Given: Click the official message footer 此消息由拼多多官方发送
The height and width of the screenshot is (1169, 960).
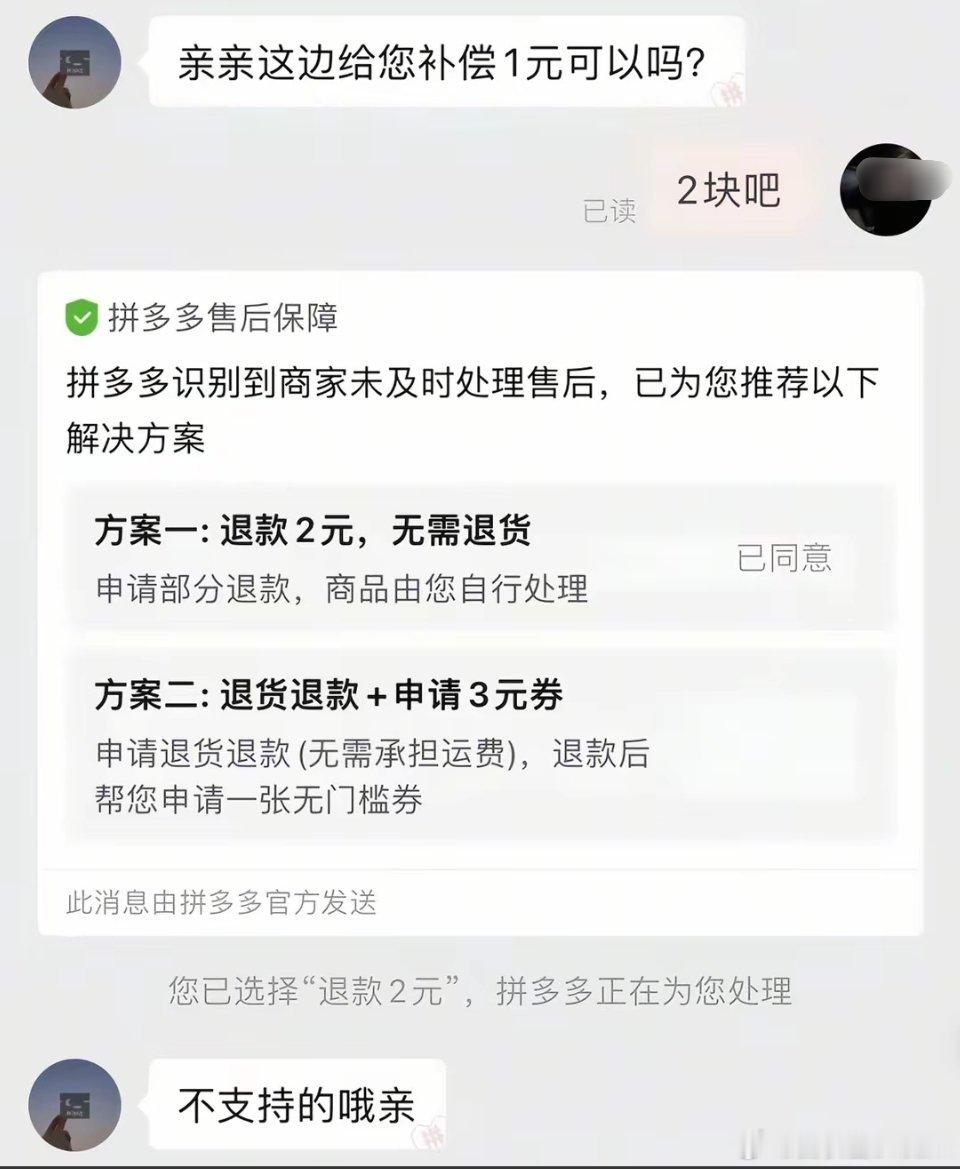Looking at the screenshot, I should (x=222, y=902).
